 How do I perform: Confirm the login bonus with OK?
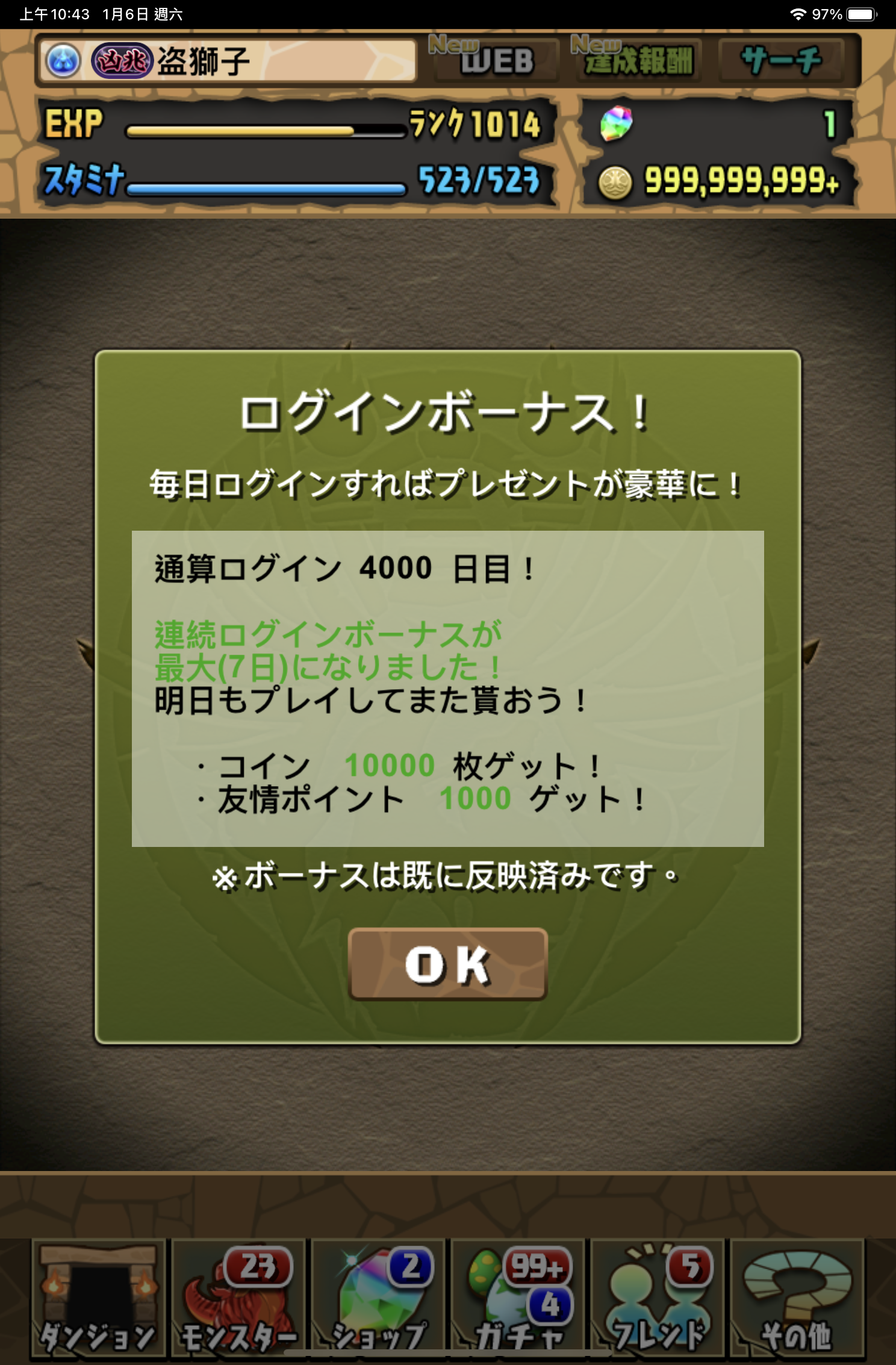click(447, 964)
